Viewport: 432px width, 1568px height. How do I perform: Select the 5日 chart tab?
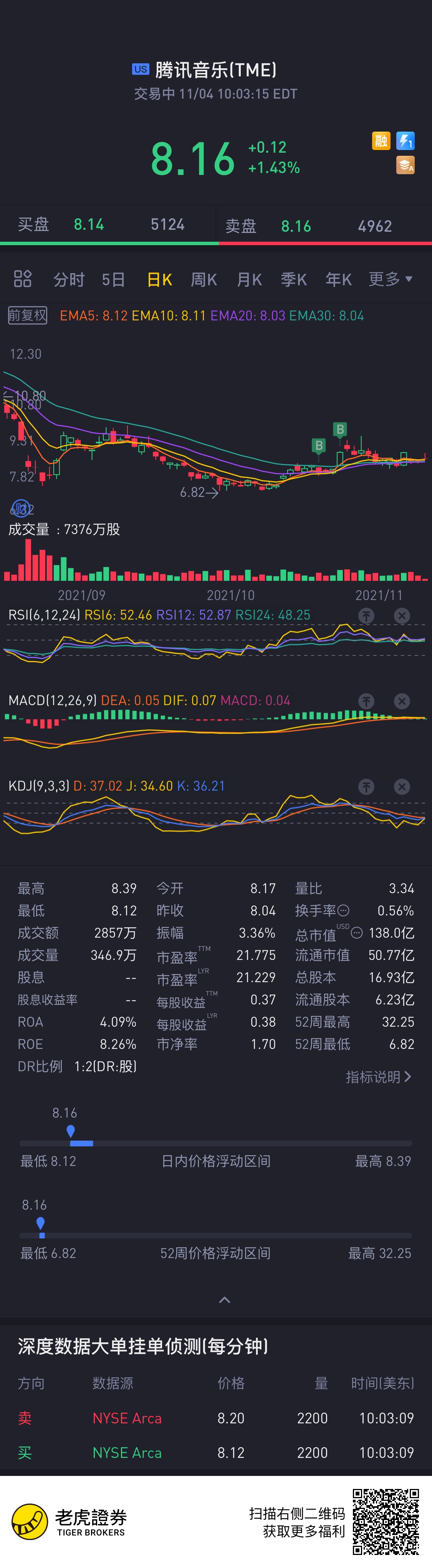click(x=113, y=279)
